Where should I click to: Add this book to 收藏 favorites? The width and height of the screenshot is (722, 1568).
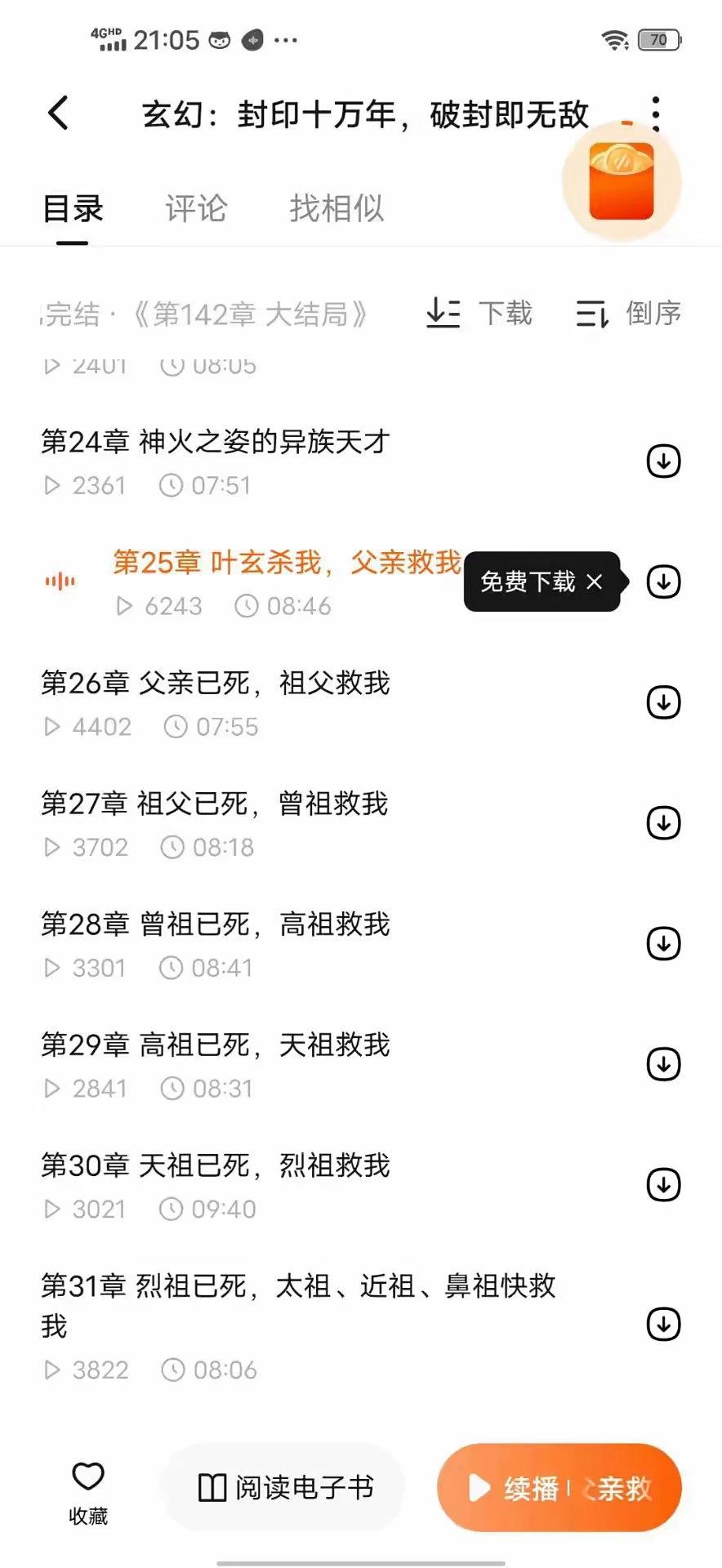(88, 1493)
